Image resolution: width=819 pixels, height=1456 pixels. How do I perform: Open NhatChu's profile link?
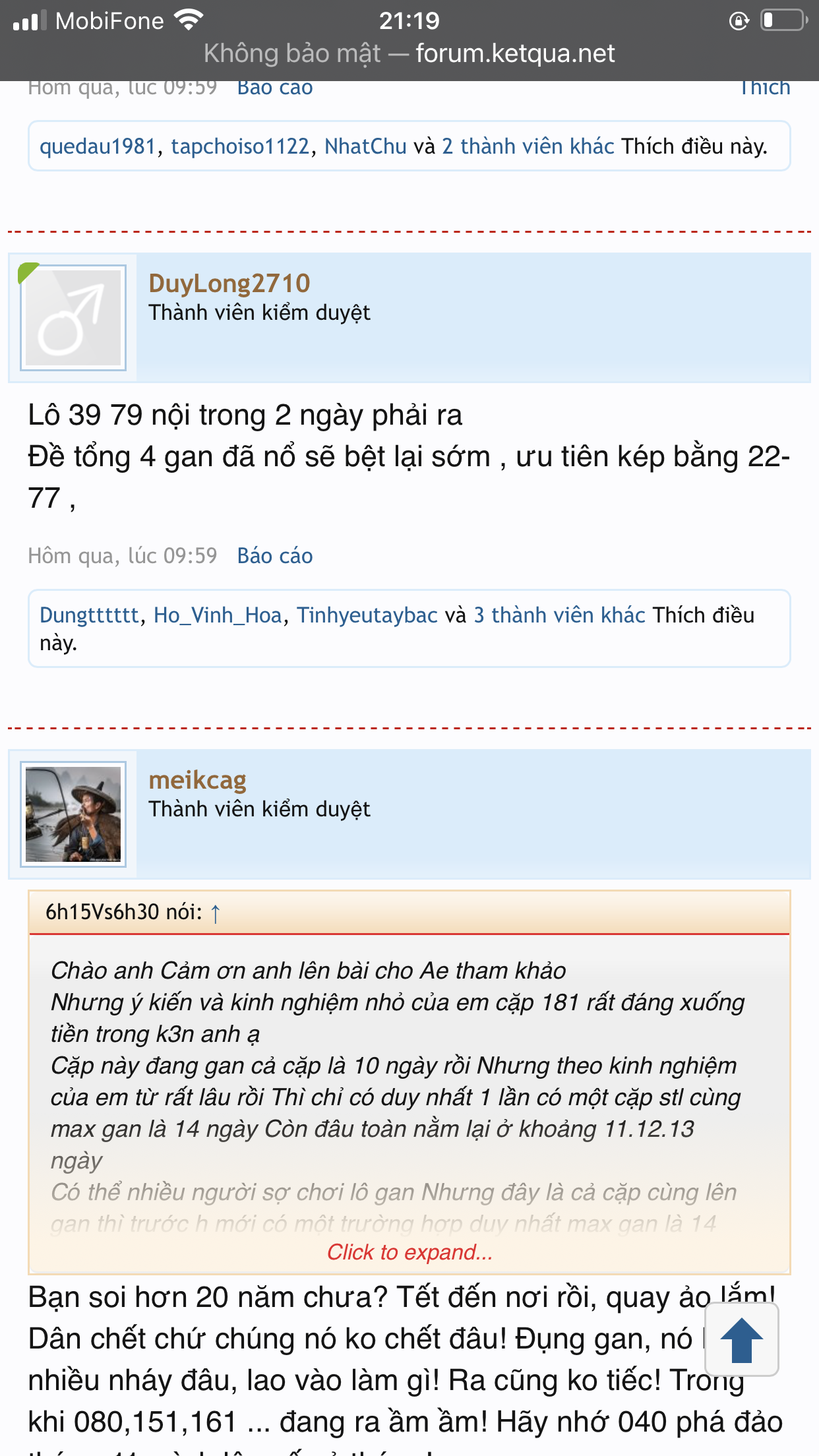(365, 146)
